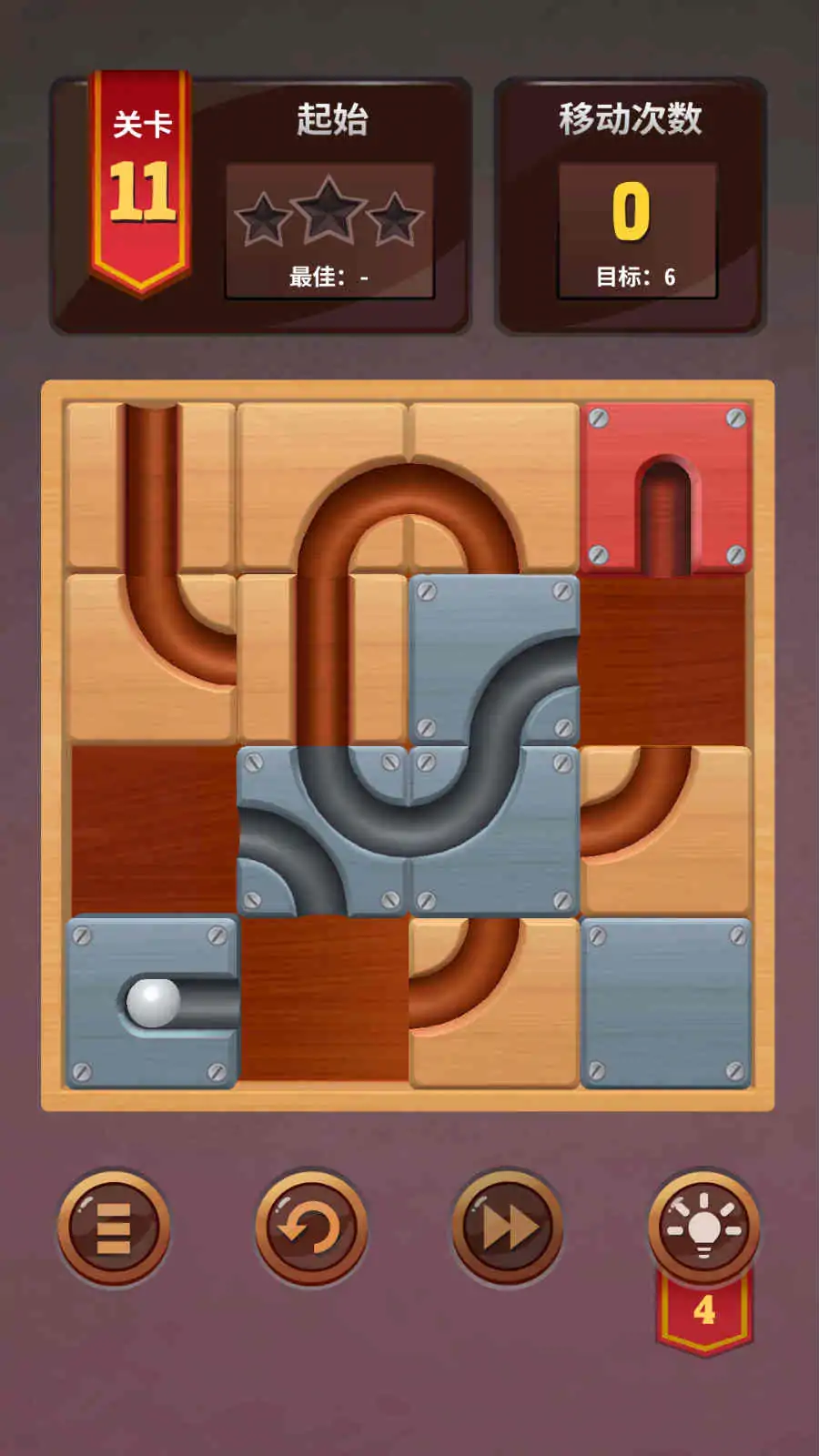Restart the level with the reset button
819x1456 pixels.
(311, 1228)
